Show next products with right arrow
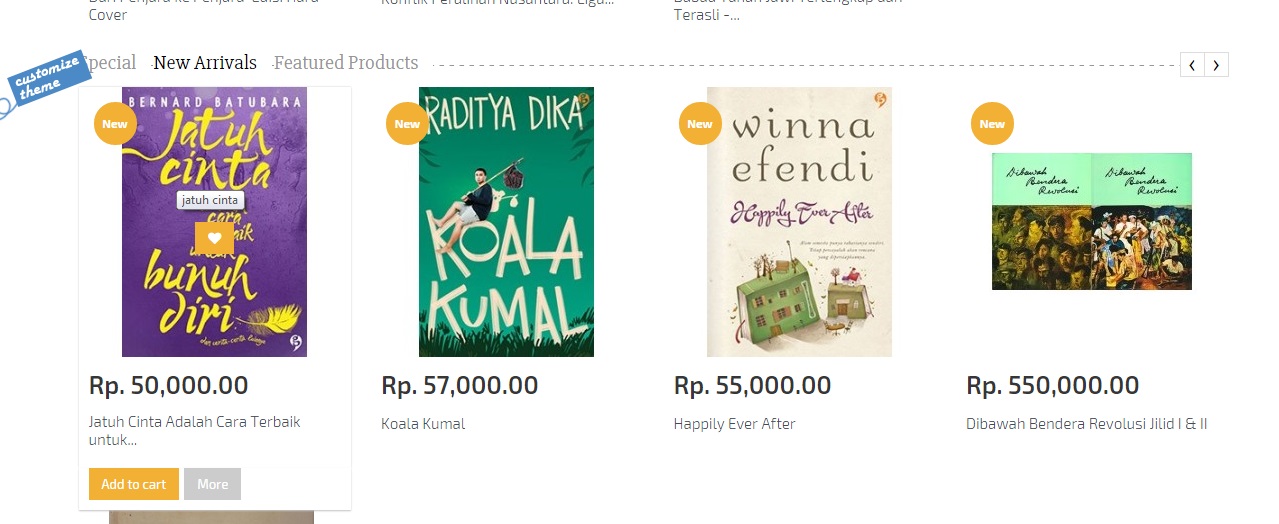 click(x=1216, y=65)
